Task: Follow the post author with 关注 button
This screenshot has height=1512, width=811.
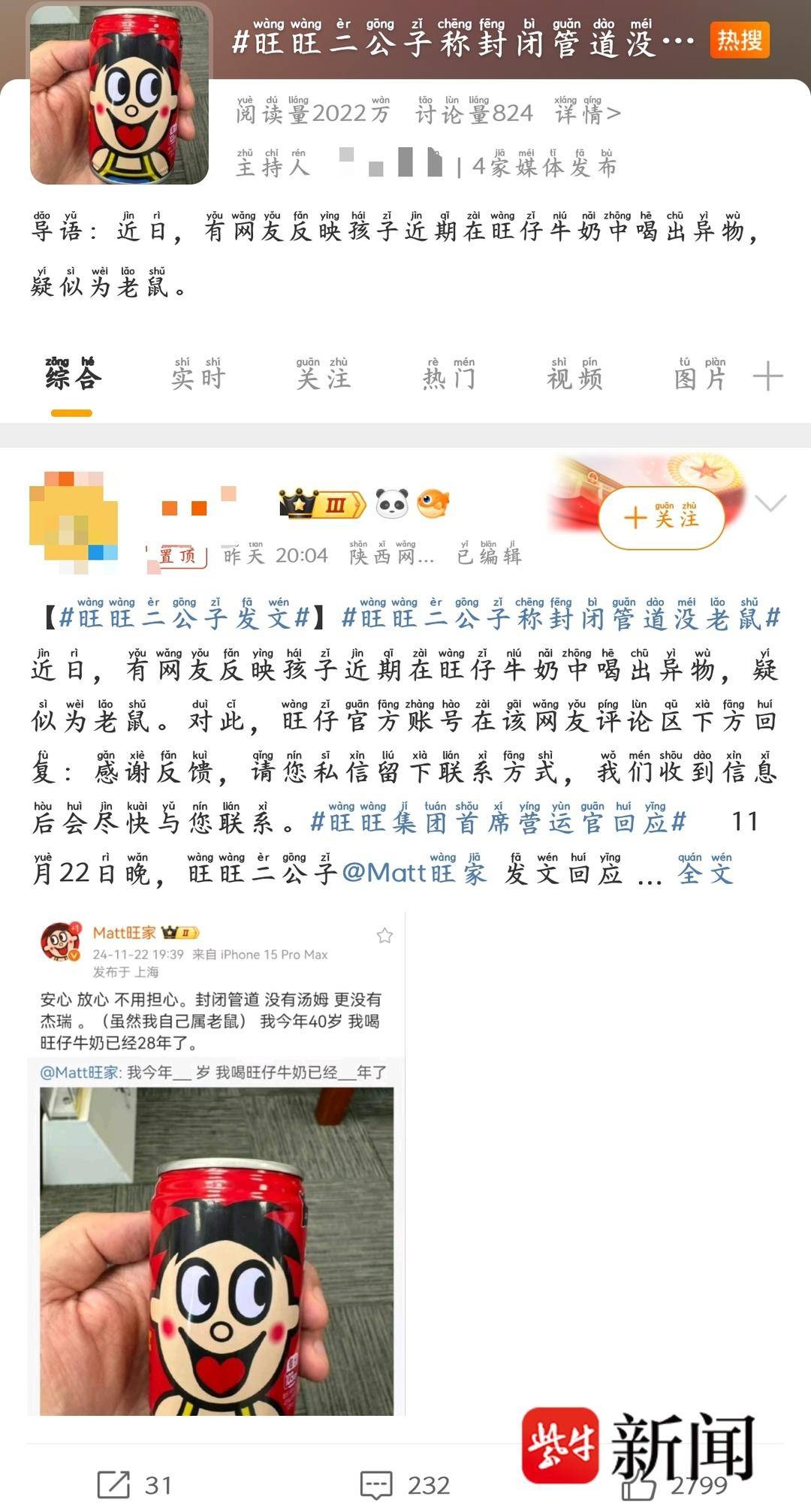Action: tap(661, 517)
